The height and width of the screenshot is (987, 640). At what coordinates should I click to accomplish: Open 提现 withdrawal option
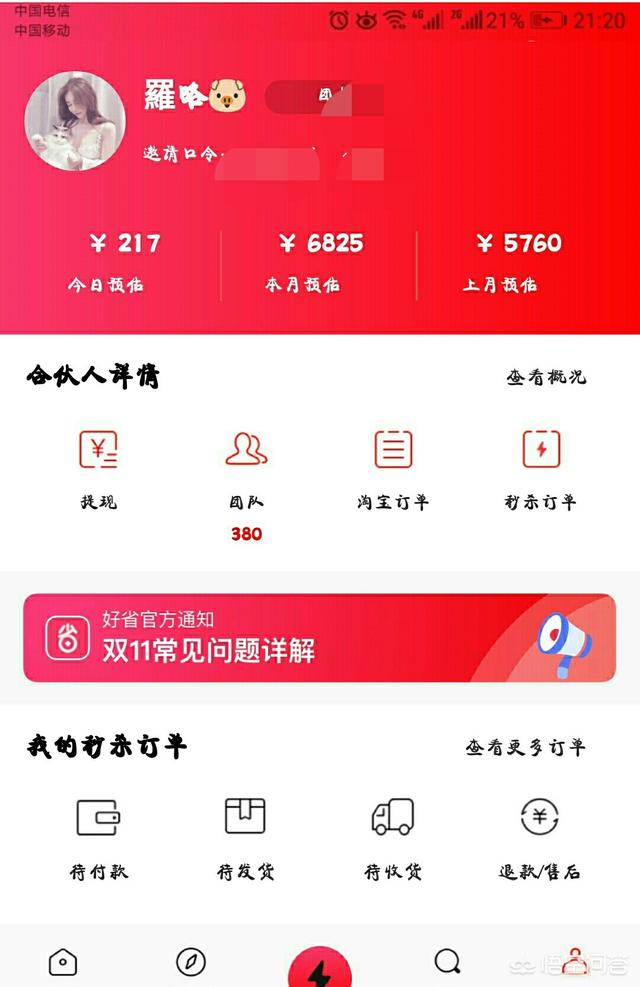pyautogui.click(x=98, y=467)
